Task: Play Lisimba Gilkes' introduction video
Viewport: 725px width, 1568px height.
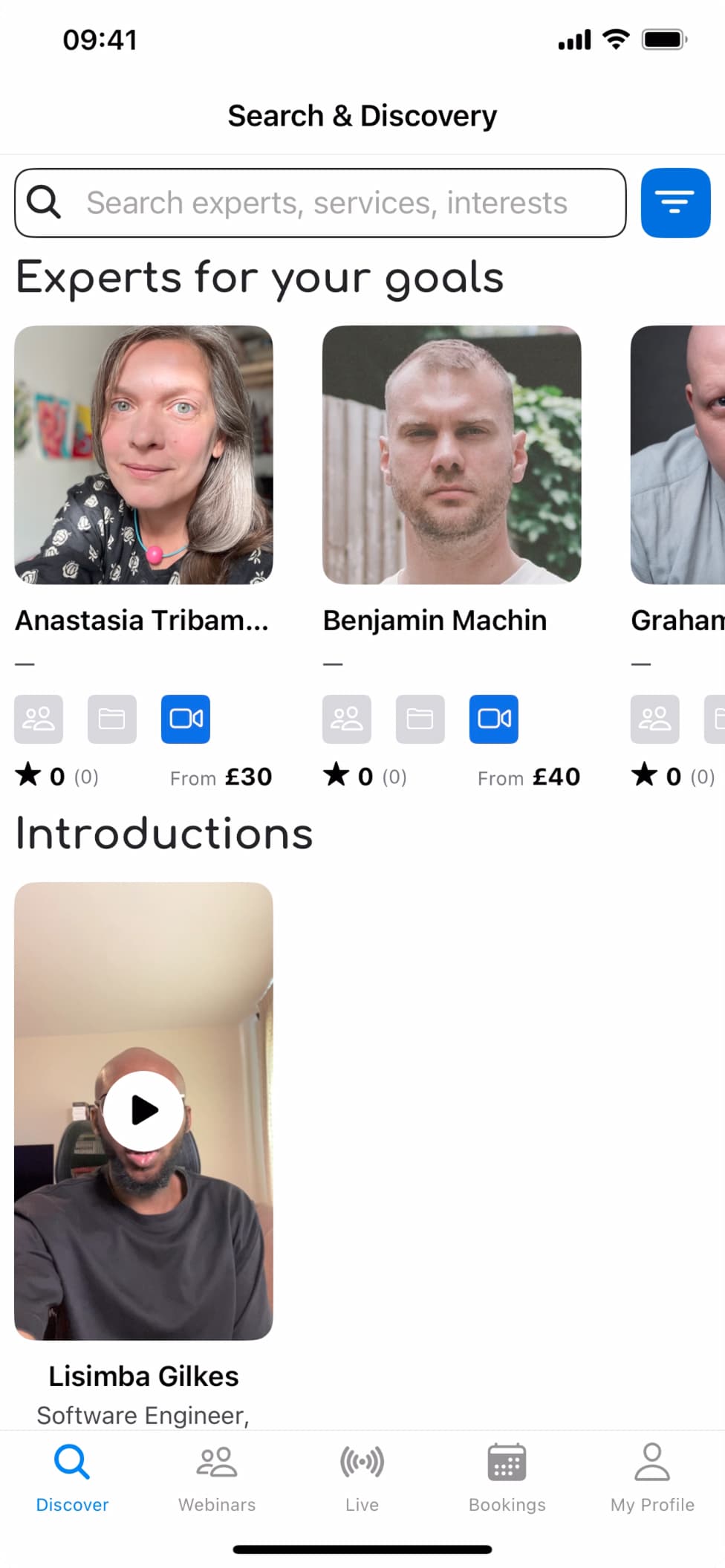Action: 143,1110
